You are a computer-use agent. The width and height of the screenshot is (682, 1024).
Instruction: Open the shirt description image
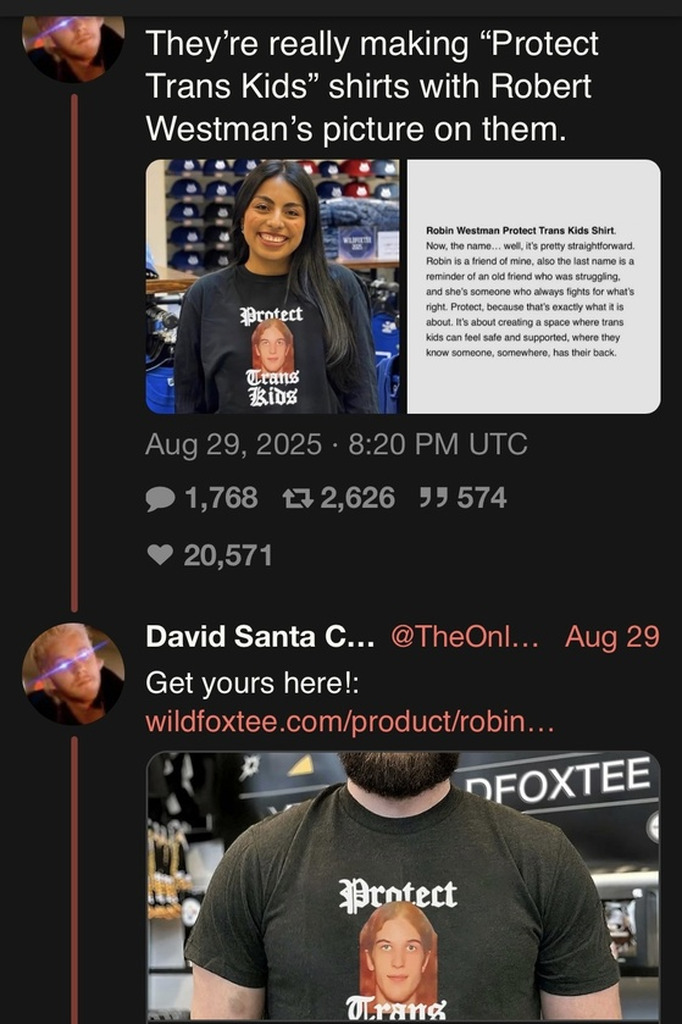[534, 286]
